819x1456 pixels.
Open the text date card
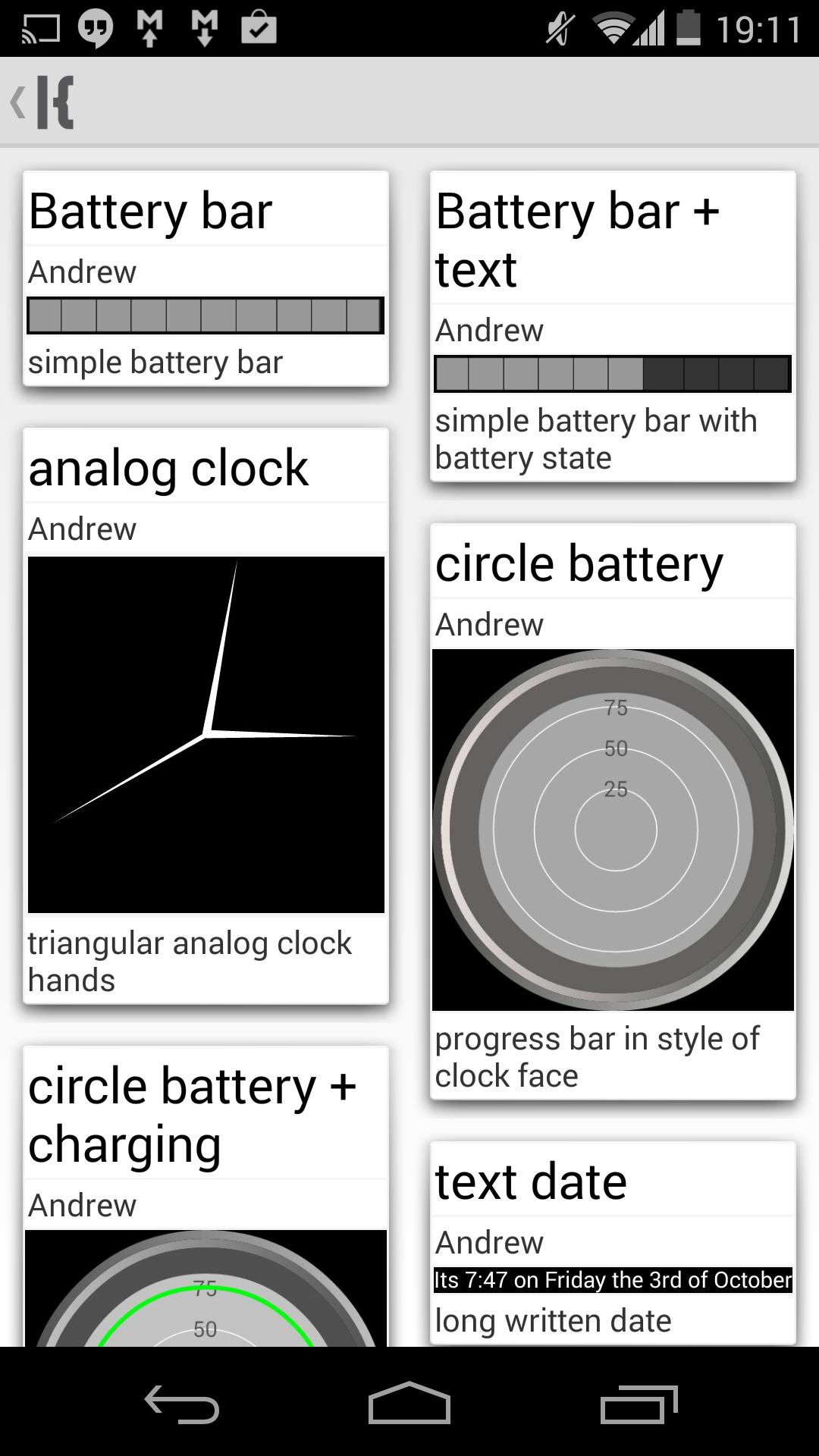click(613, 1244)
